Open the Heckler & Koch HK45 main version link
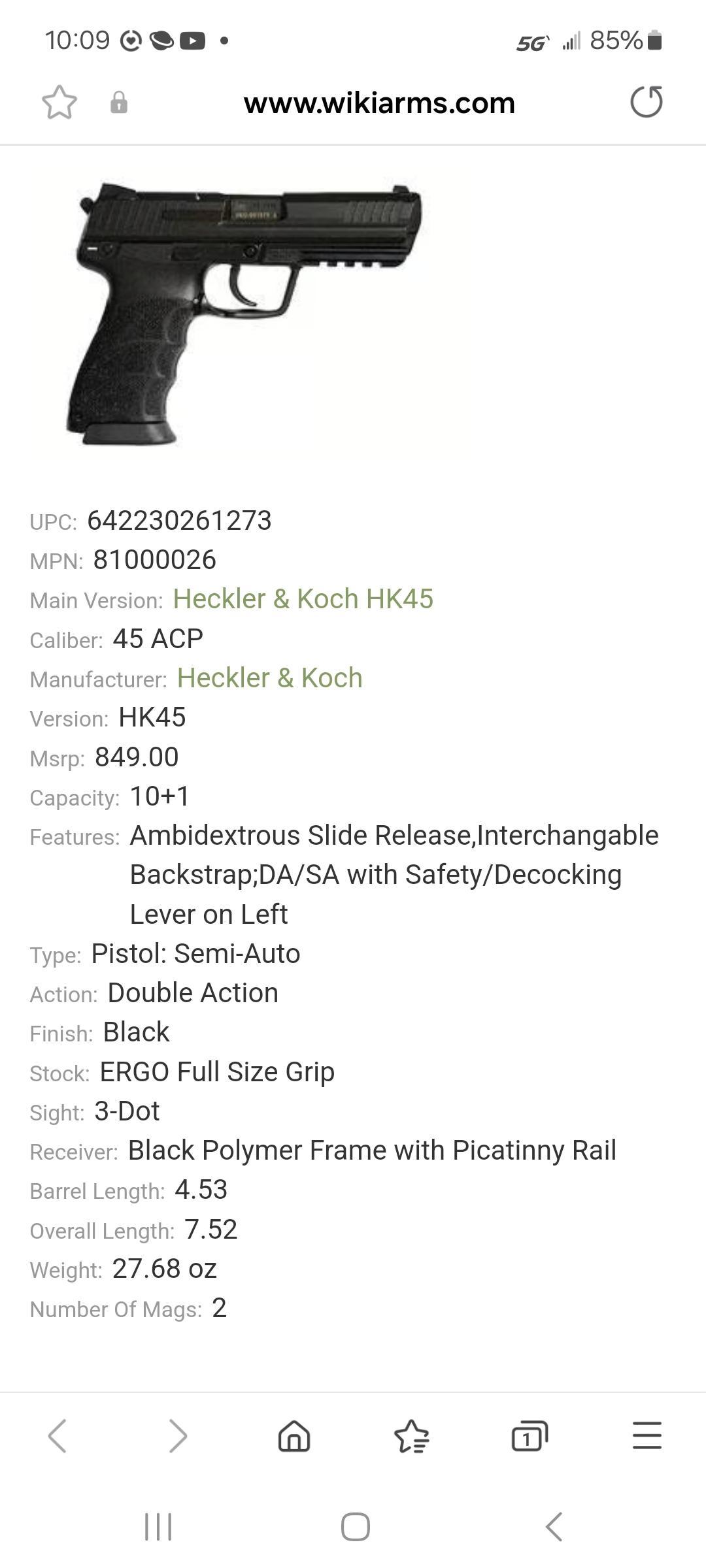This screenshot has width=706, height=1568. [x=303, y=599]
